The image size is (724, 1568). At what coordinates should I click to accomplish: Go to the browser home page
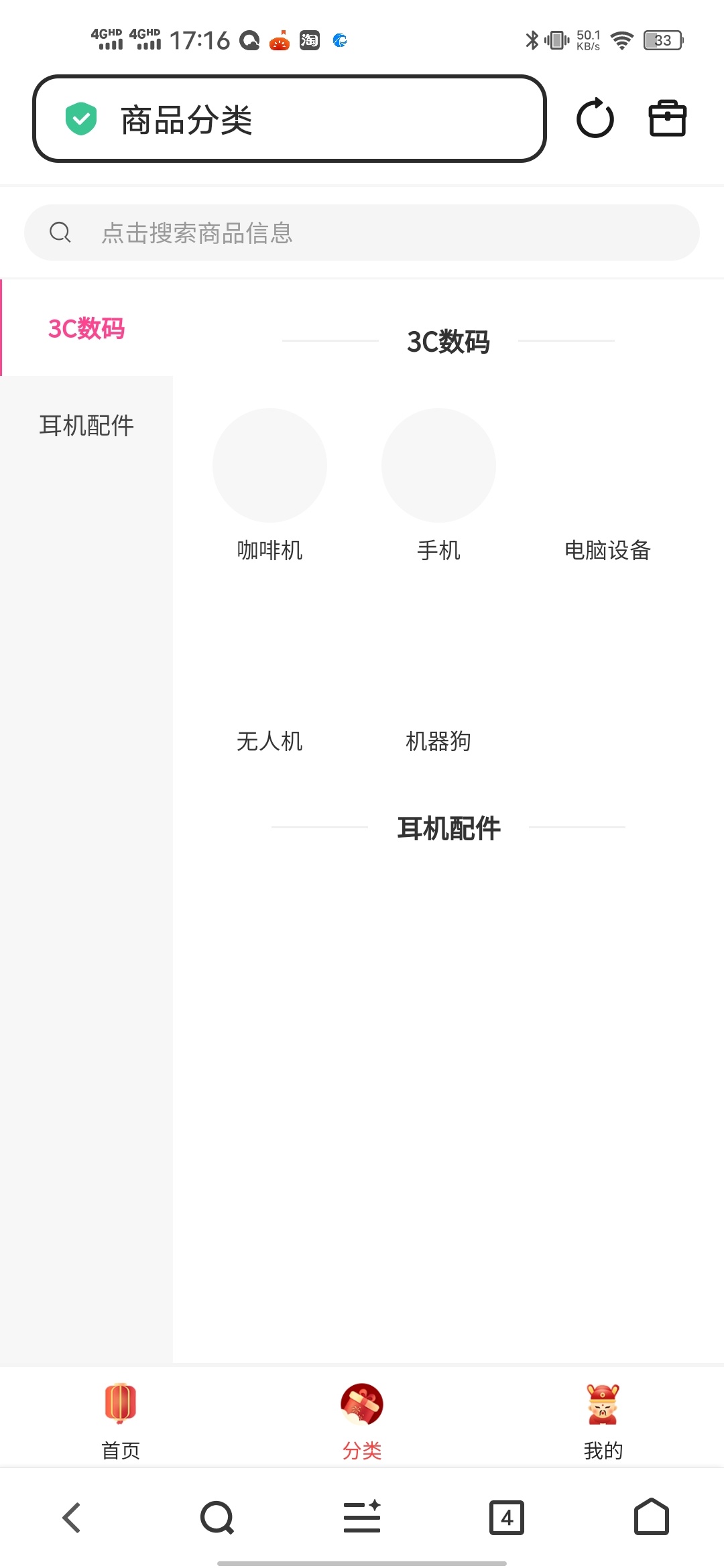click(x=652, y=1516)
